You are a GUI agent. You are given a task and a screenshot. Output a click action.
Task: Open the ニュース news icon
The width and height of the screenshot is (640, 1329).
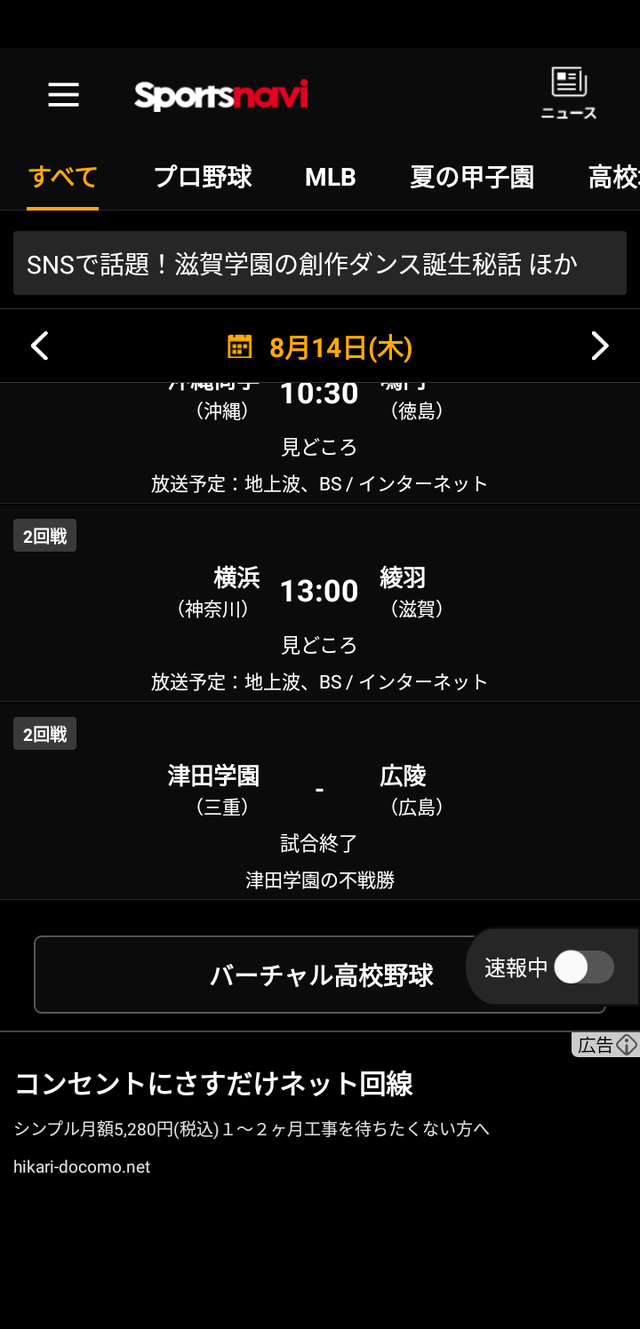click(569, 93)
